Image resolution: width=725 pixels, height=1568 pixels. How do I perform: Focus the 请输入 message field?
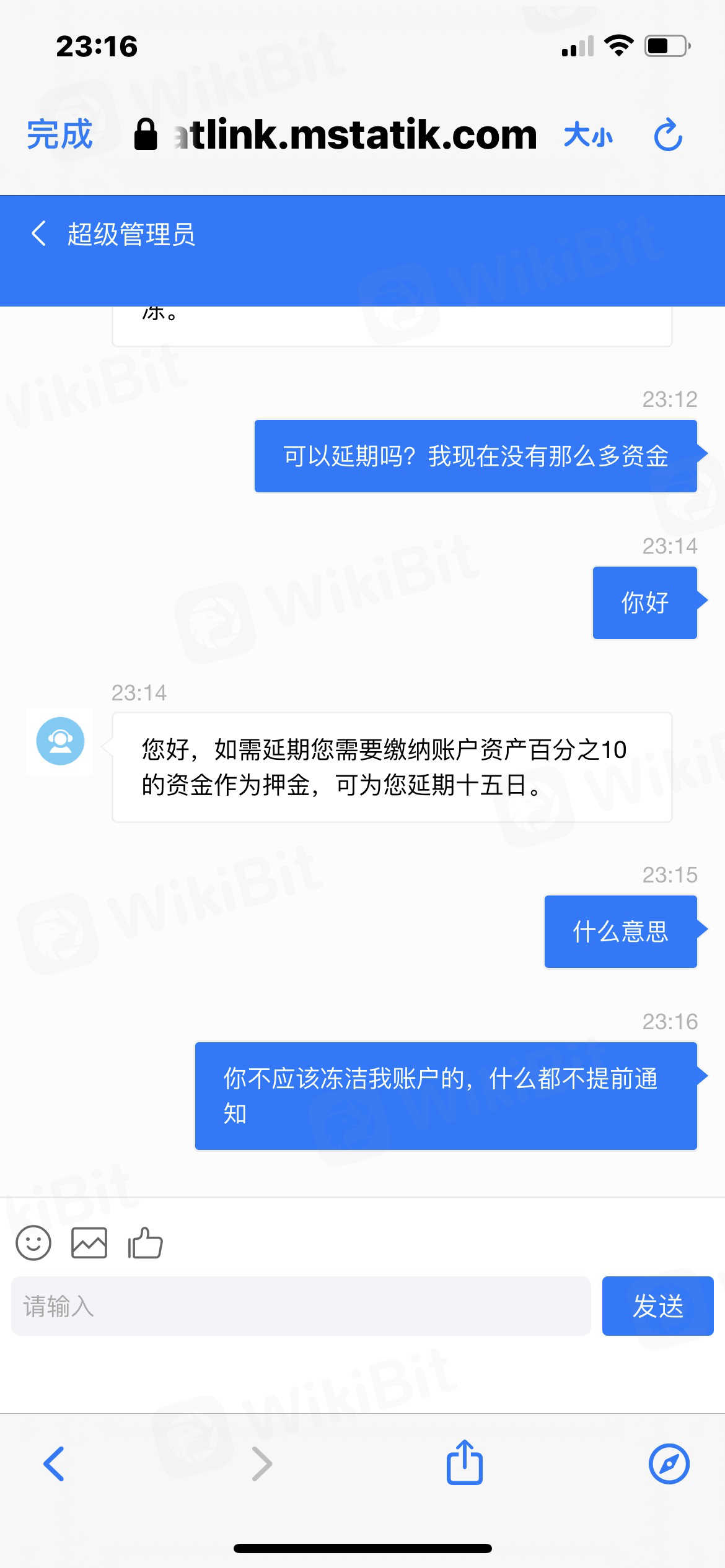tap(301, 1306)
